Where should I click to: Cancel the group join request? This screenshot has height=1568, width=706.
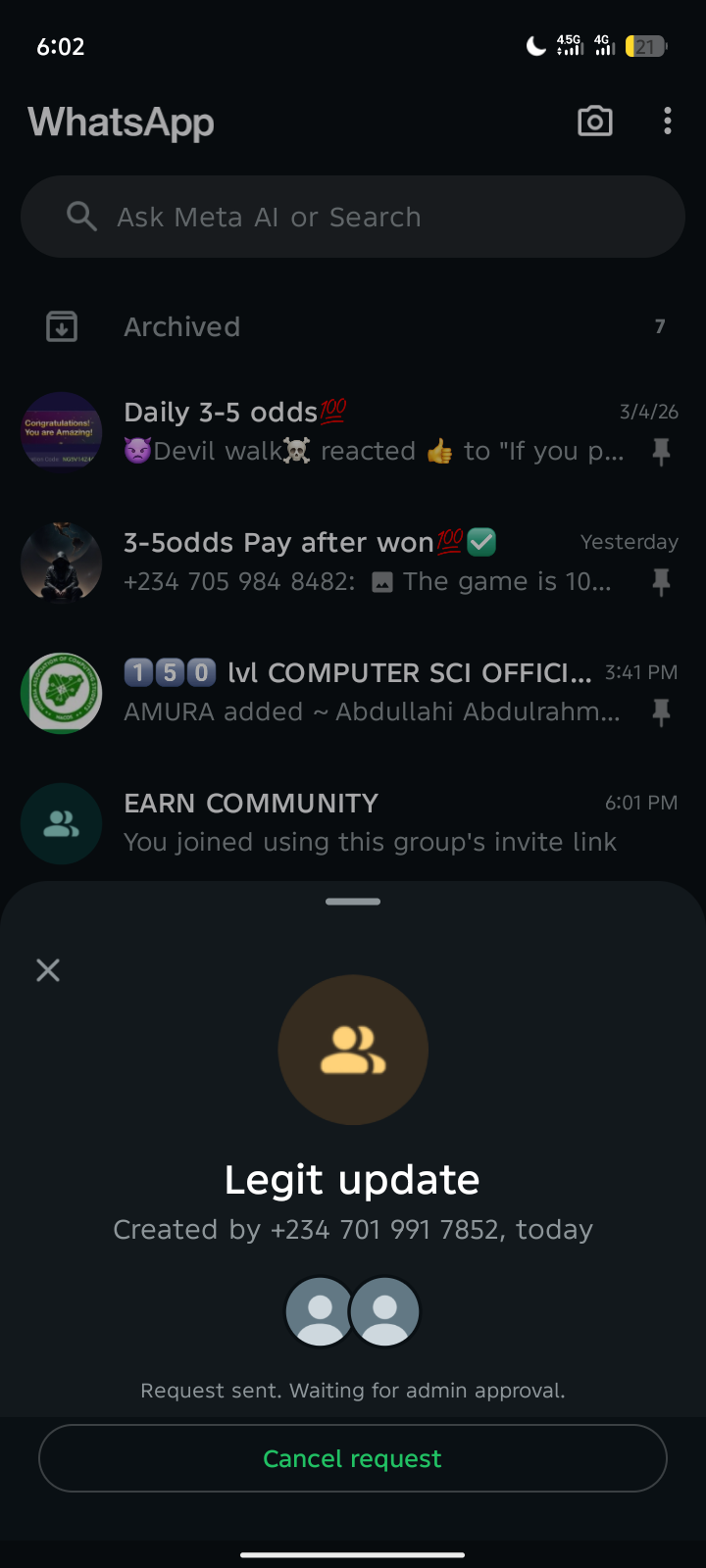click(x=353, y=1458)
